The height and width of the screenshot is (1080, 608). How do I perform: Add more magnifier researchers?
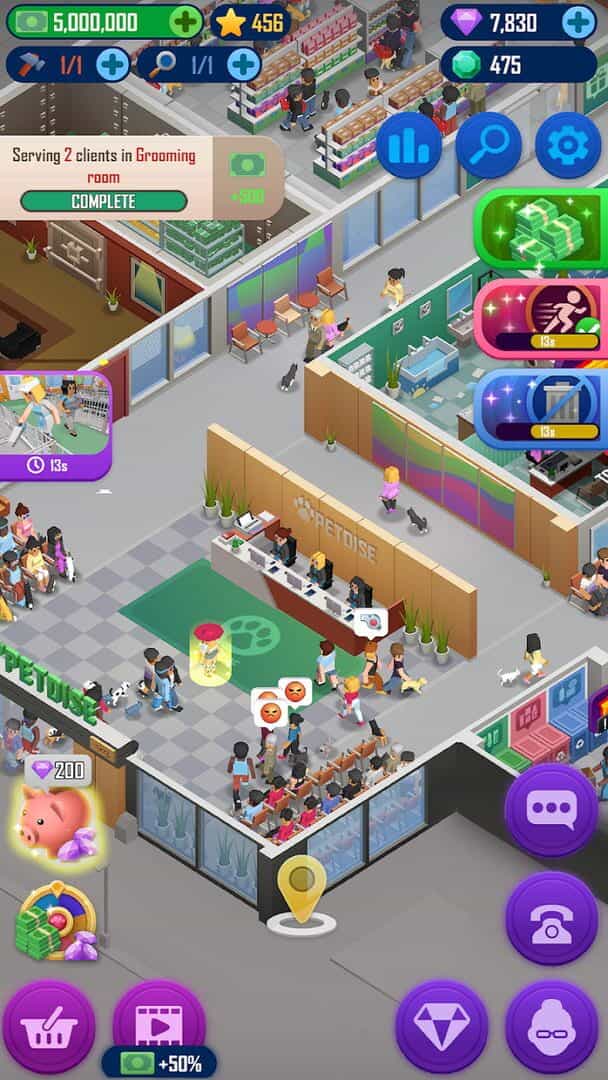(243, 65)
